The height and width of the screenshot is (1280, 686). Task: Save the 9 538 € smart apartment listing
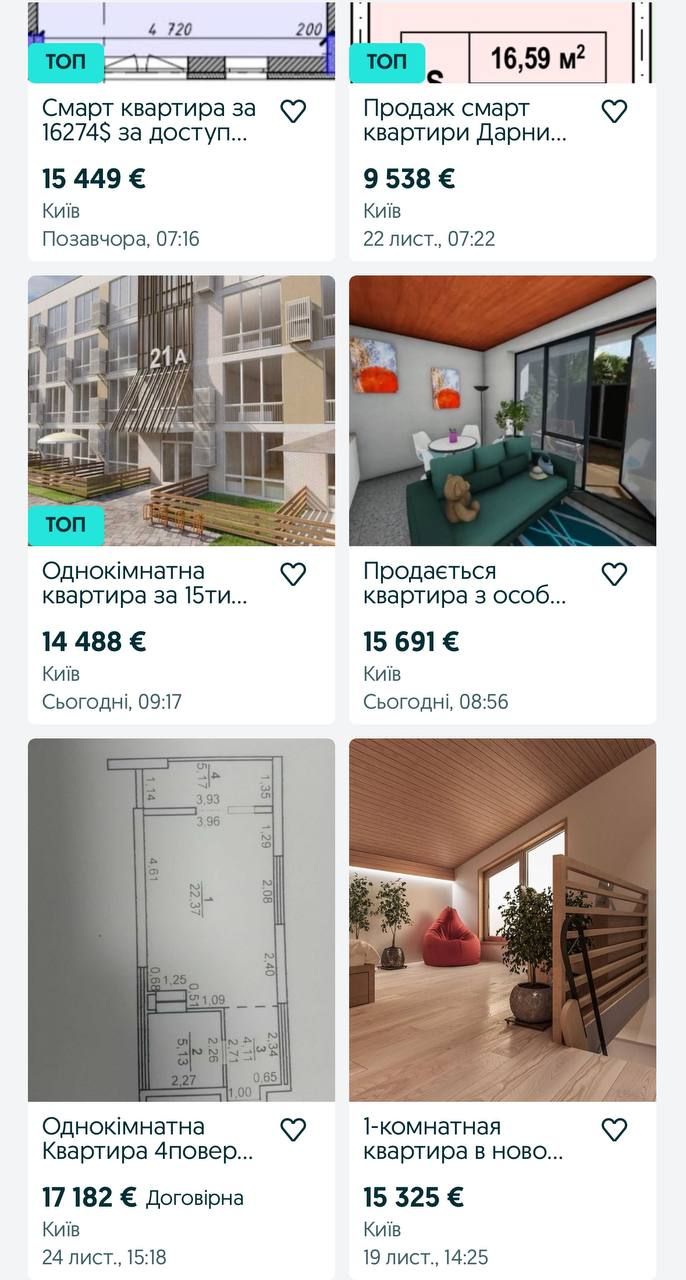click(614, 111)
